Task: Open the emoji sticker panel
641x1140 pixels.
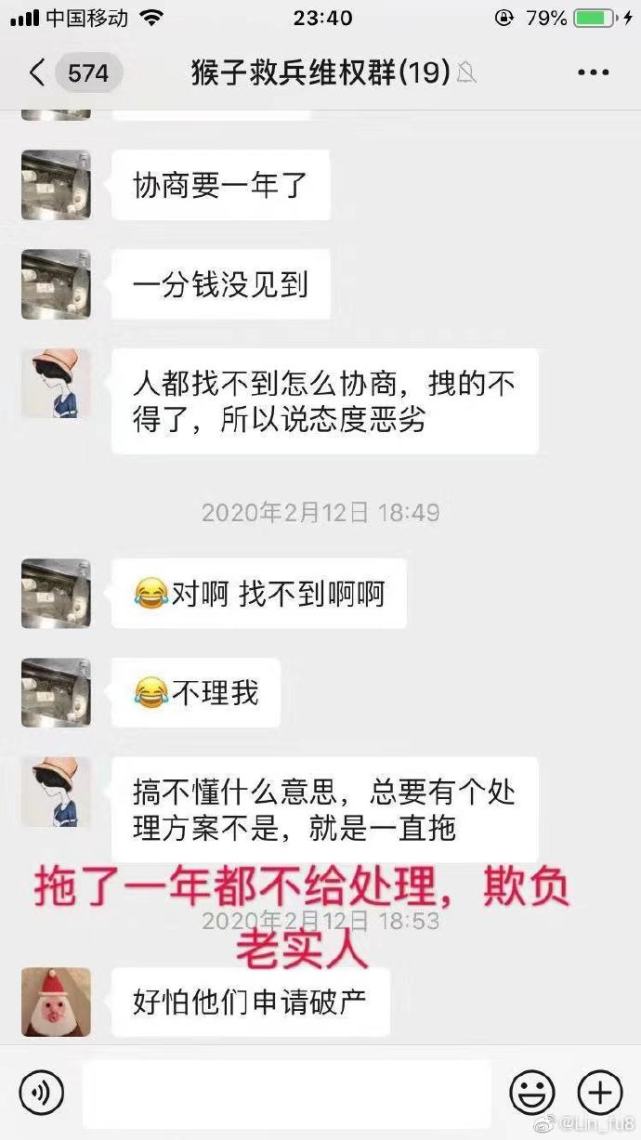Action: 532,1094
